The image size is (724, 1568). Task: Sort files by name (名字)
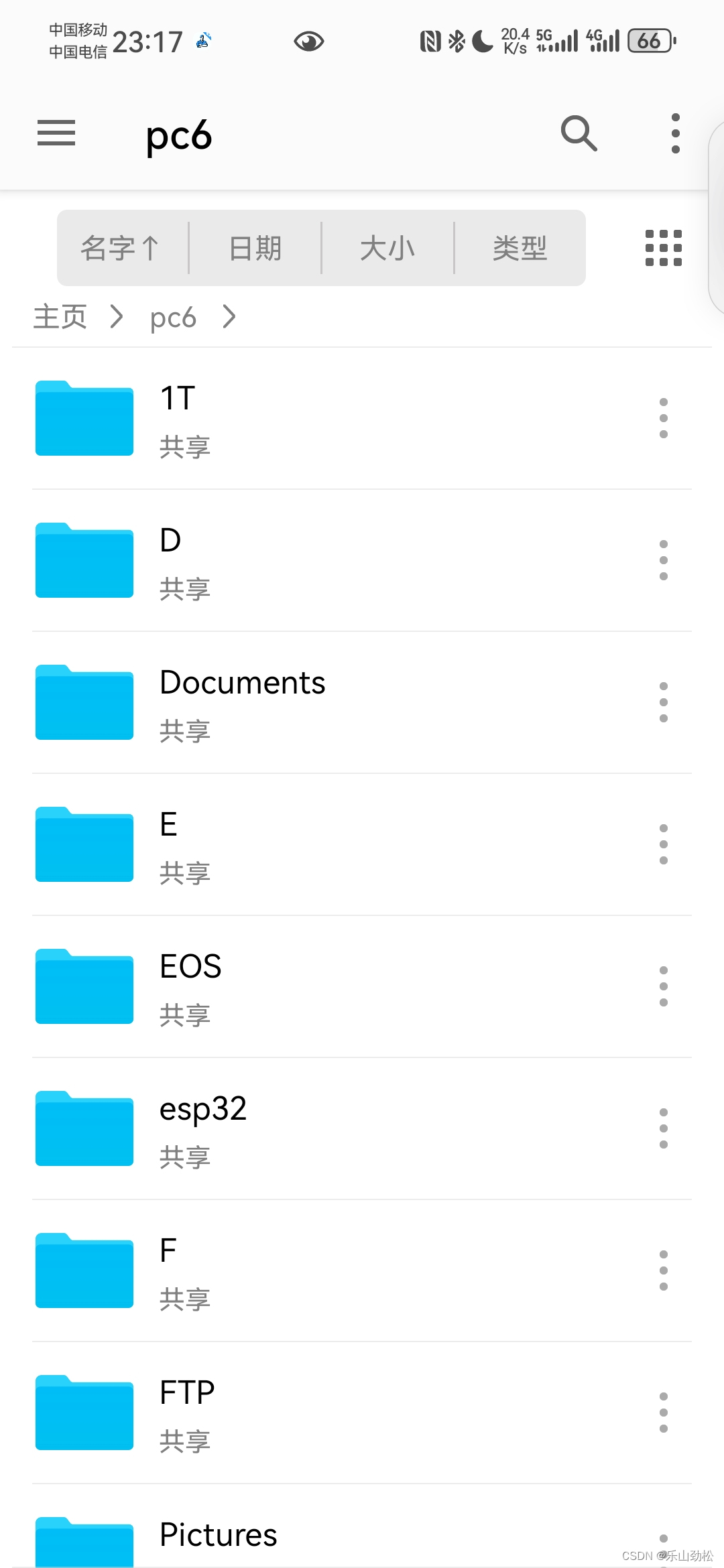coord(122,248)
